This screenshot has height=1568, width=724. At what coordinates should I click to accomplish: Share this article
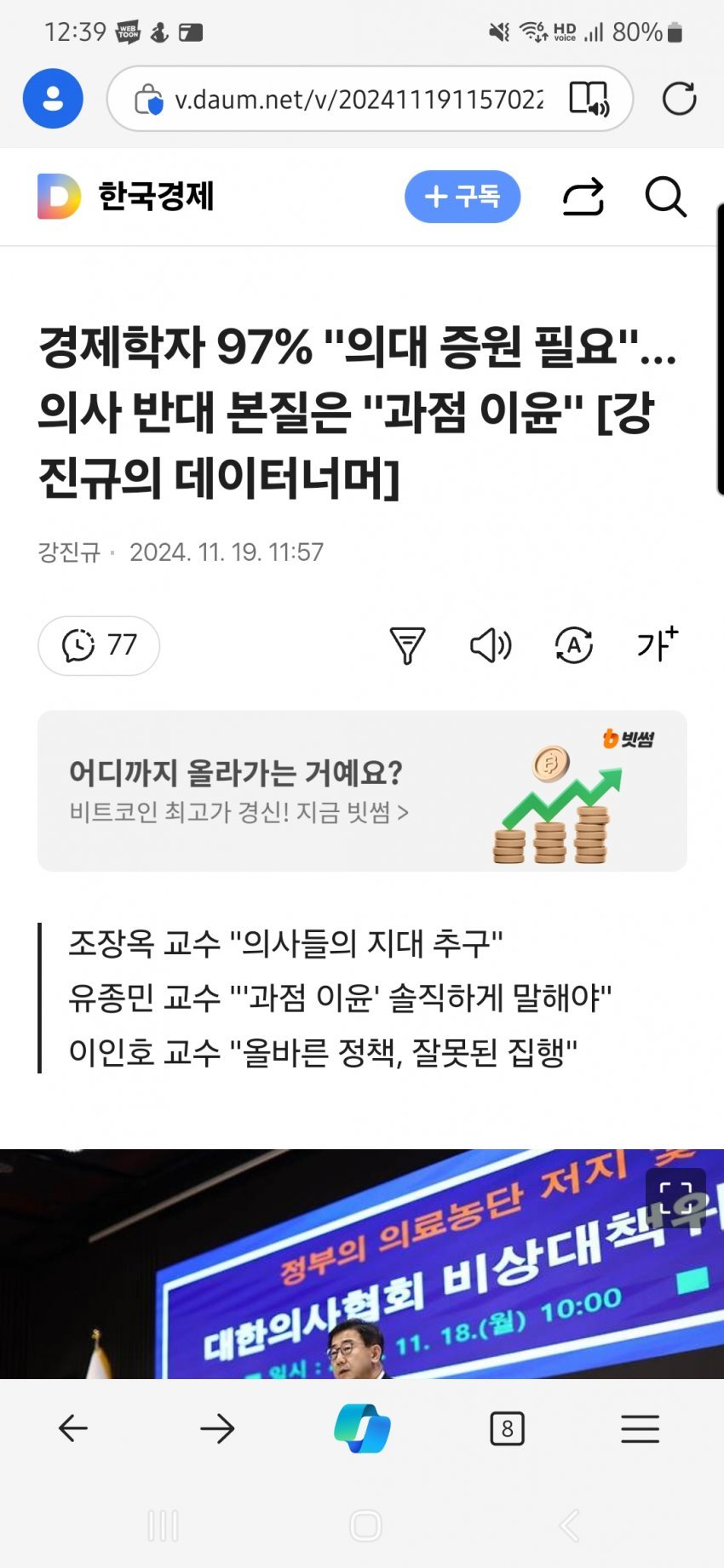tap(583, 197)
